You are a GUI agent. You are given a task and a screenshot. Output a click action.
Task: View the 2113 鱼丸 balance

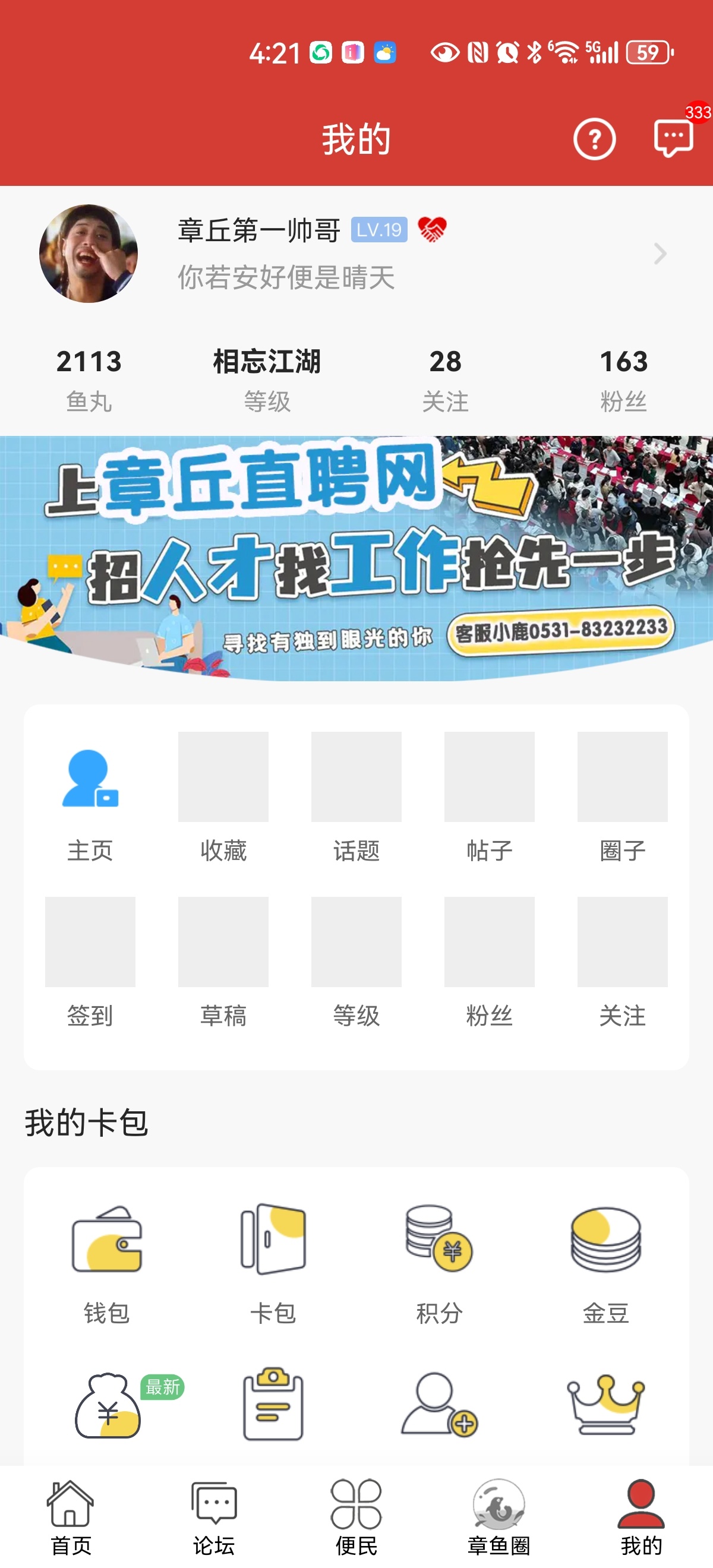point(89,378)
